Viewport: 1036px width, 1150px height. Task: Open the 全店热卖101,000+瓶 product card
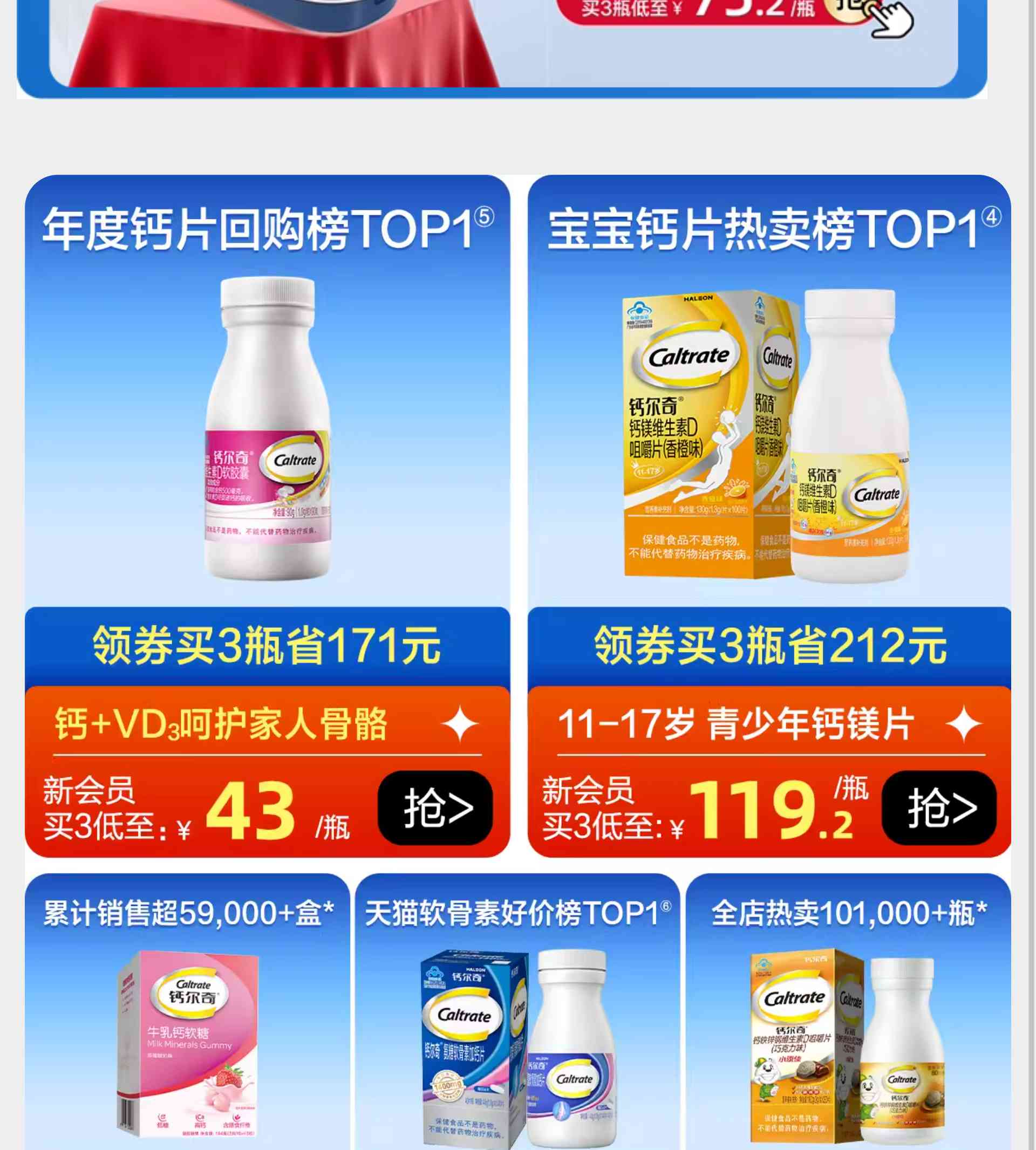[848, 1024]
